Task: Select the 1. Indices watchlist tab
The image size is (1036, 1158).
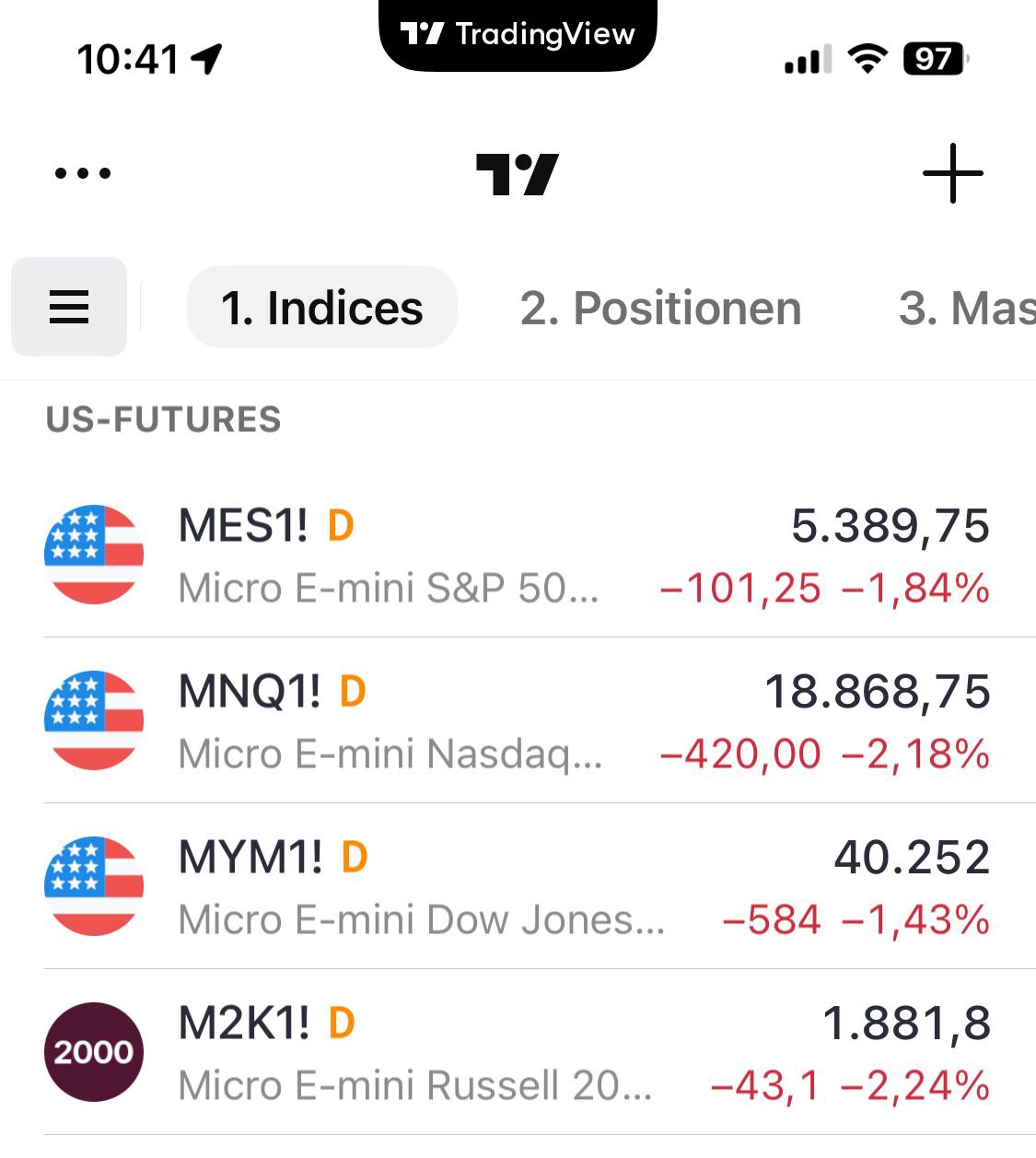Action: pyautogui.click(x=321, y=308)
